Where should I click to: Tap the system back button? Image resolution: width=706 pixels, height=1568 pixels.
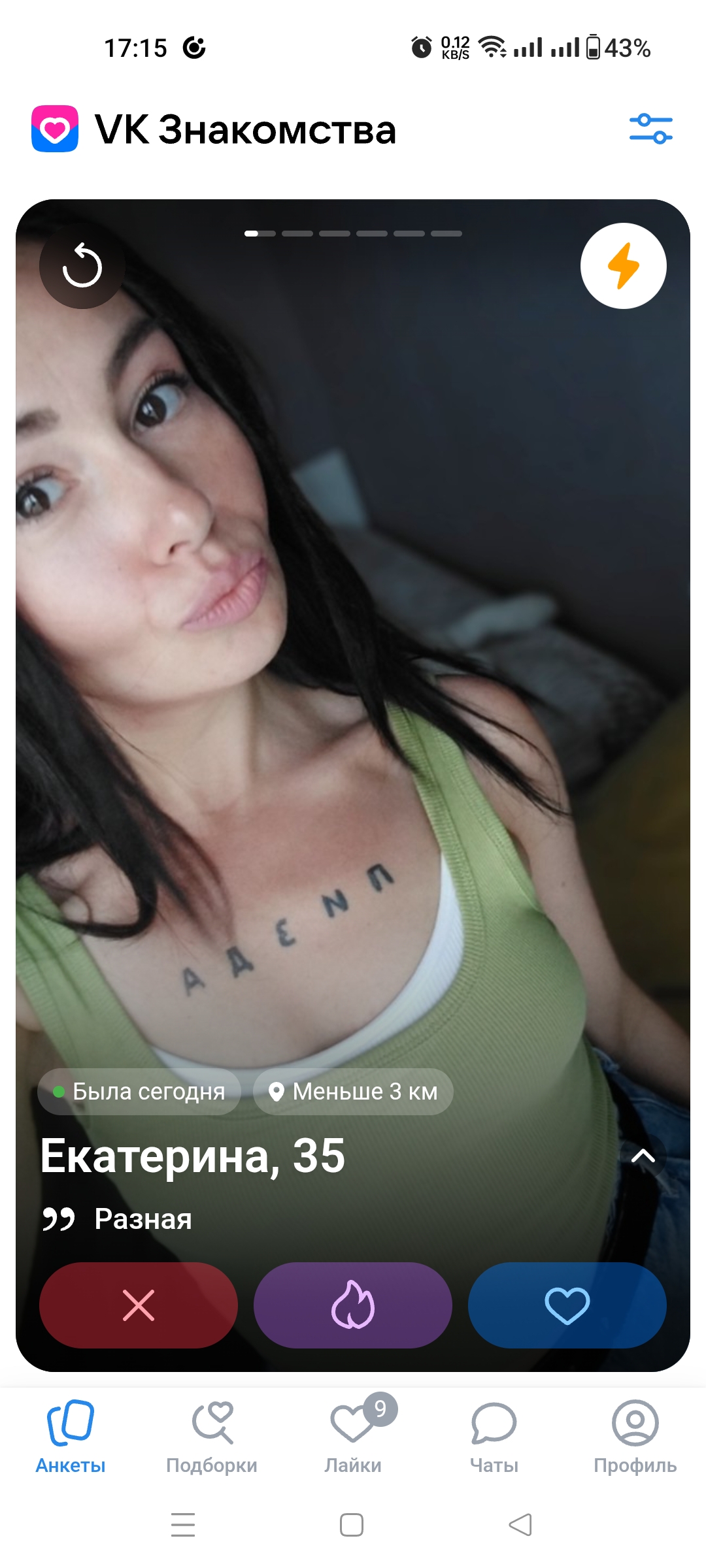tap(520, 1525)
